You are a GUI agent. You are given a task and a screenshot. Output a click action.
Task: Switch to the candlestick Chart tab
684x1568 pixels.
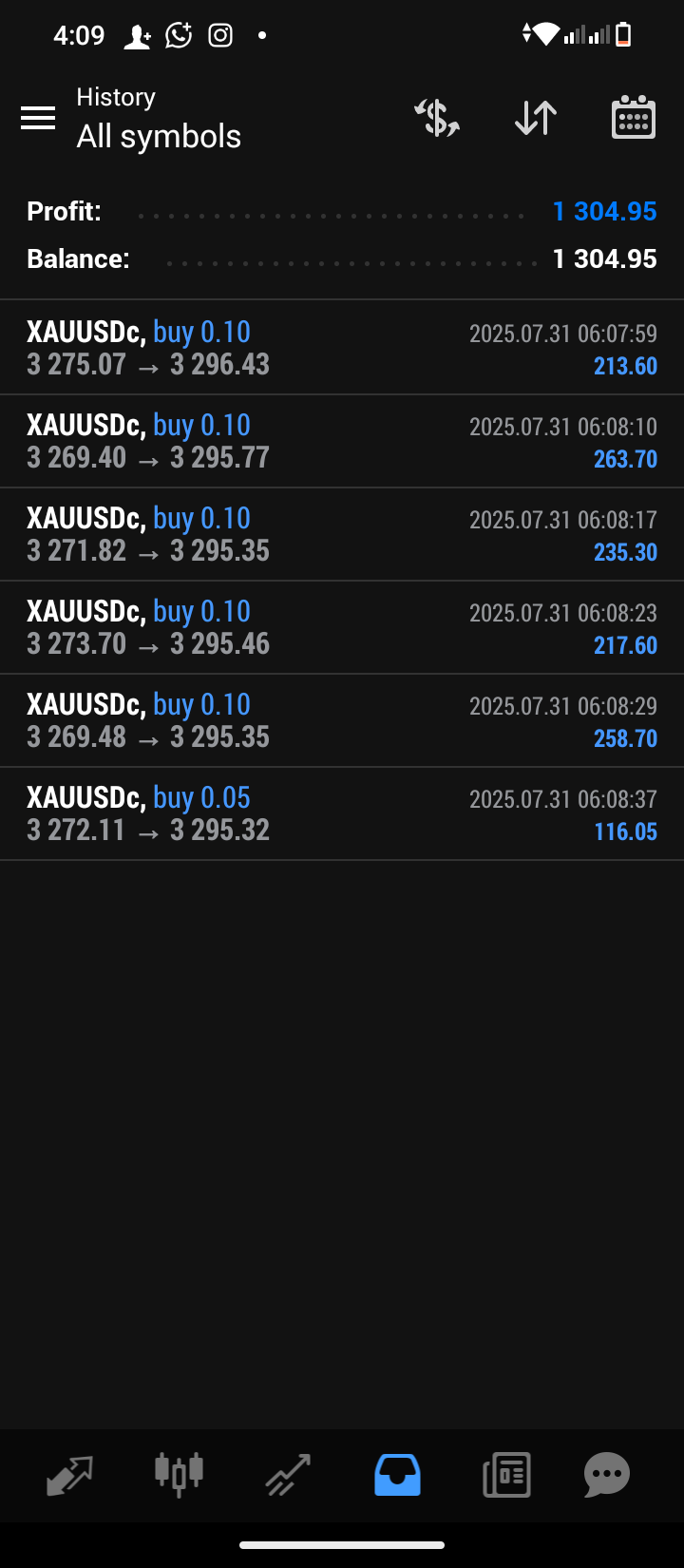click(179, 1475)
